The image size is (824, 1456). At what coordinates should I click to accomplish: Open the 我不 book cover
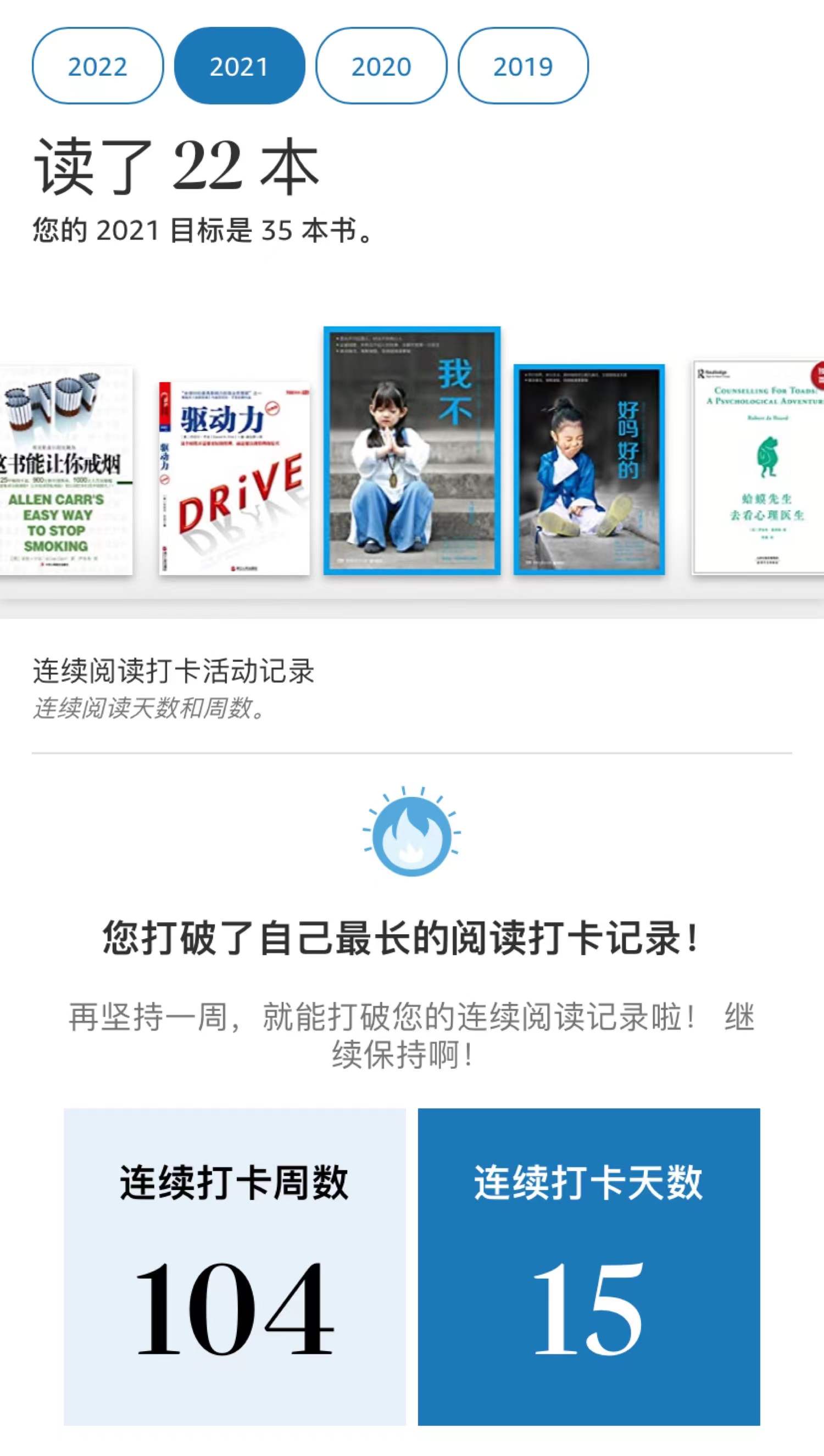(x=411, y=451)
